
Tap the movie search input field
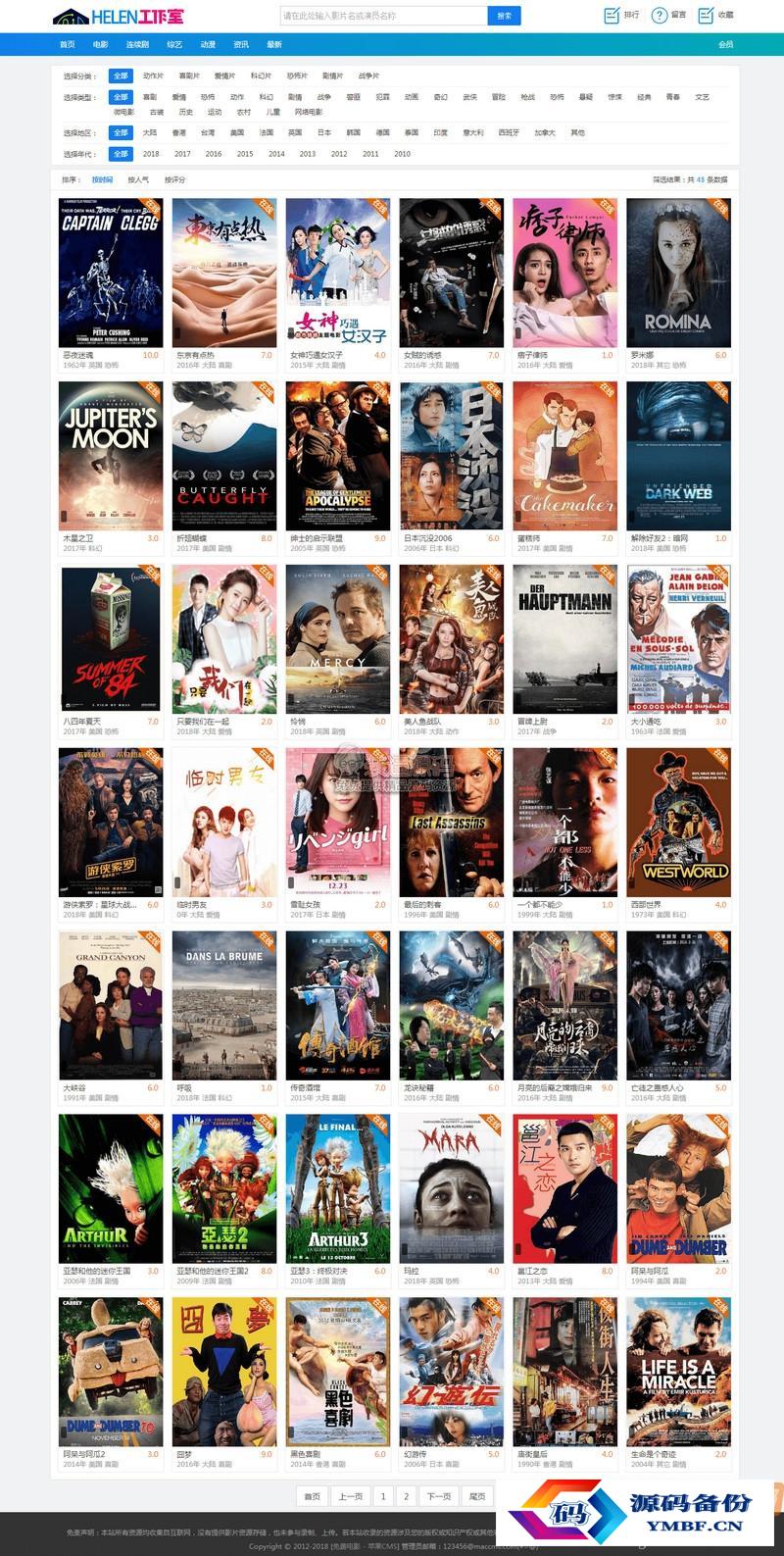pos(382,16)
